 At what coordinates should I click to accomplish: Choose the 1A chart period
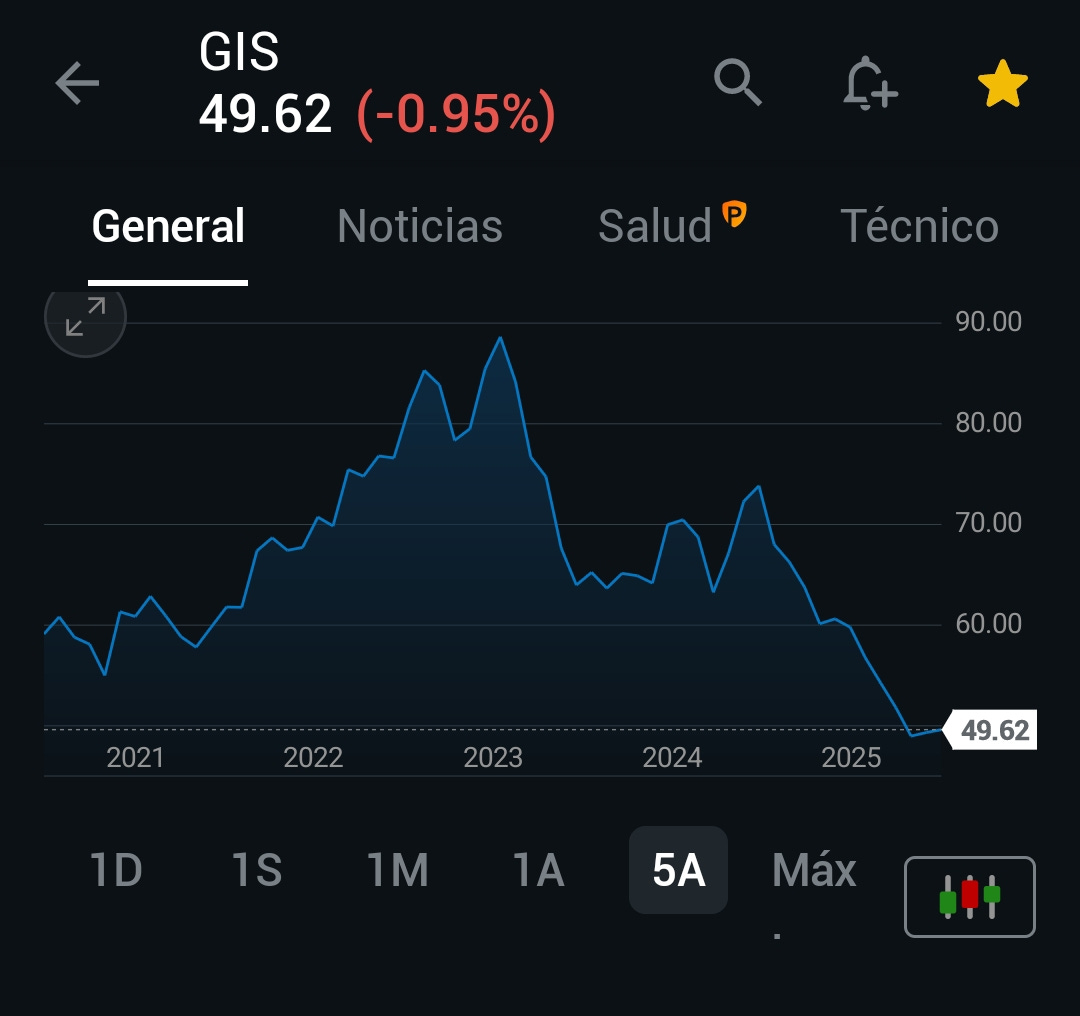coord(538,871)
